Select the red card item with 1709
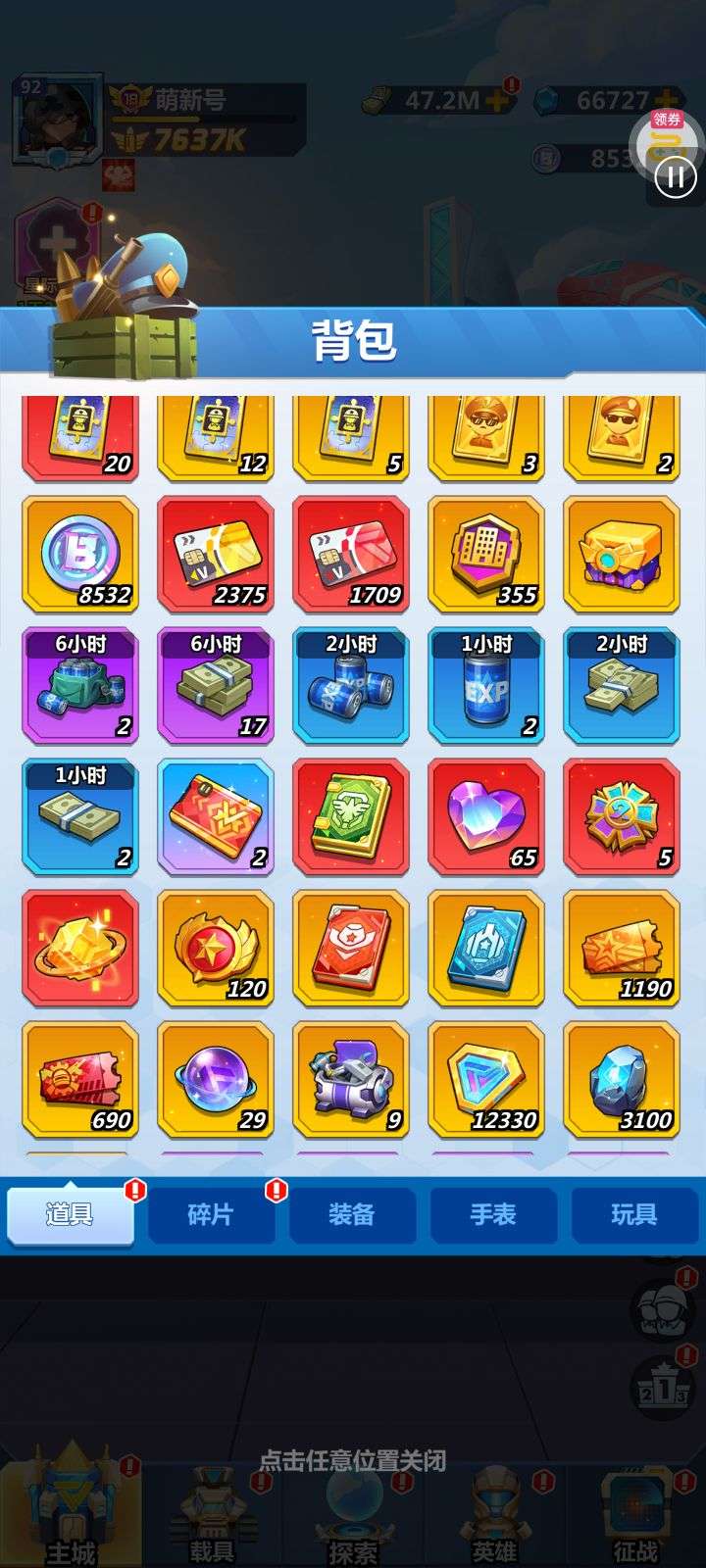This screenshot has height=1568, width=706. [x=351, y=555]
